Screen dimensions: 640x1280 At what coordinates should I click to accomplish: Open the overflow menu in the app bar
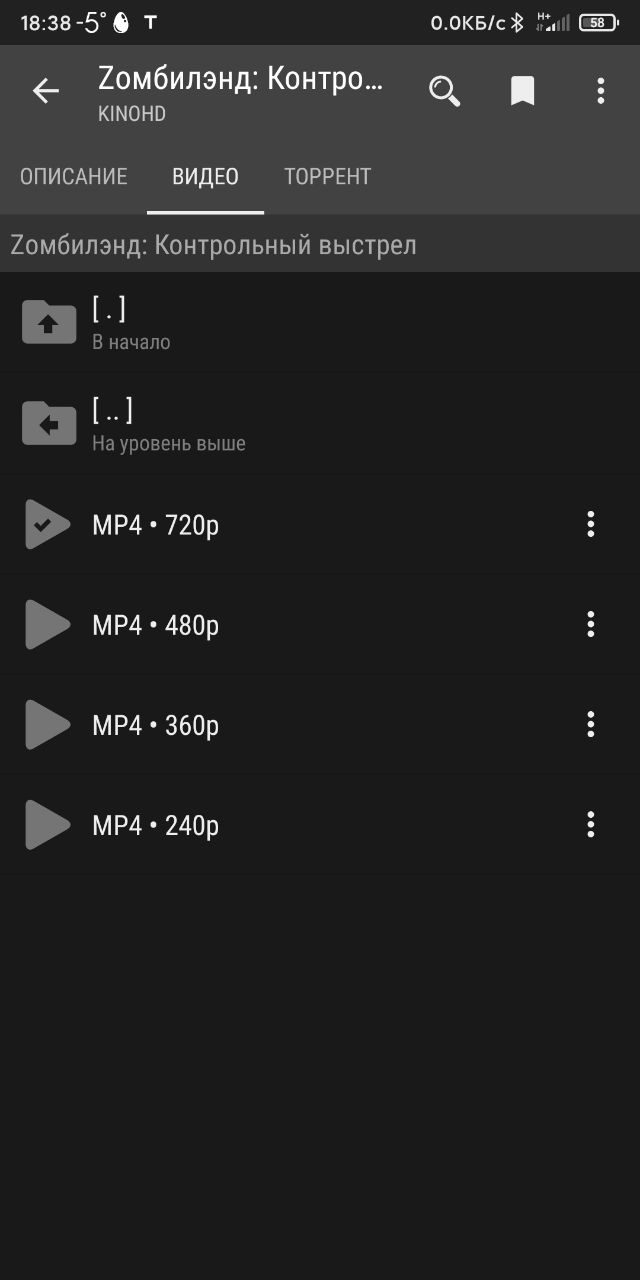click(600, 91)
